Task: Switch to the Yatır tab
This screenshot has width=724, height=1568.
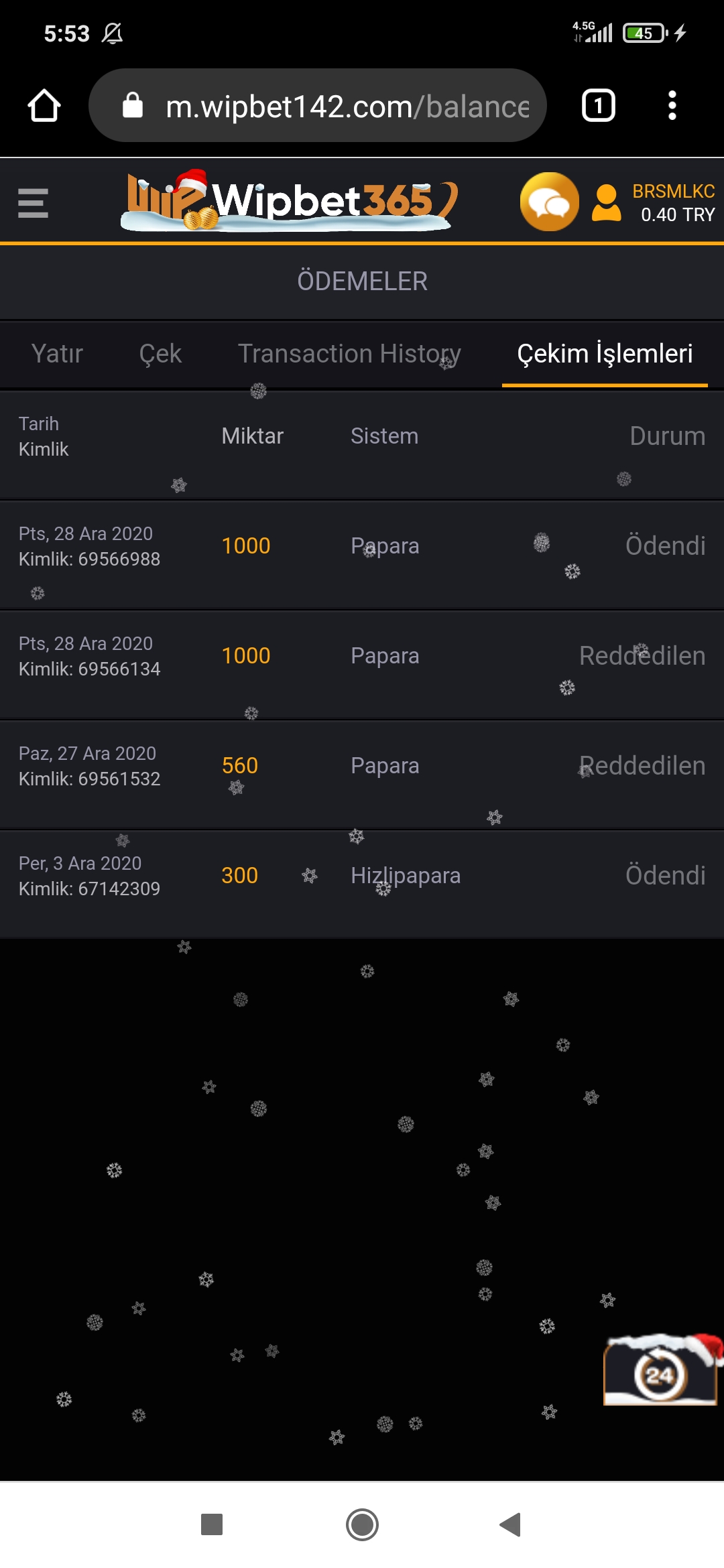Action: click(x=56, y=354)
